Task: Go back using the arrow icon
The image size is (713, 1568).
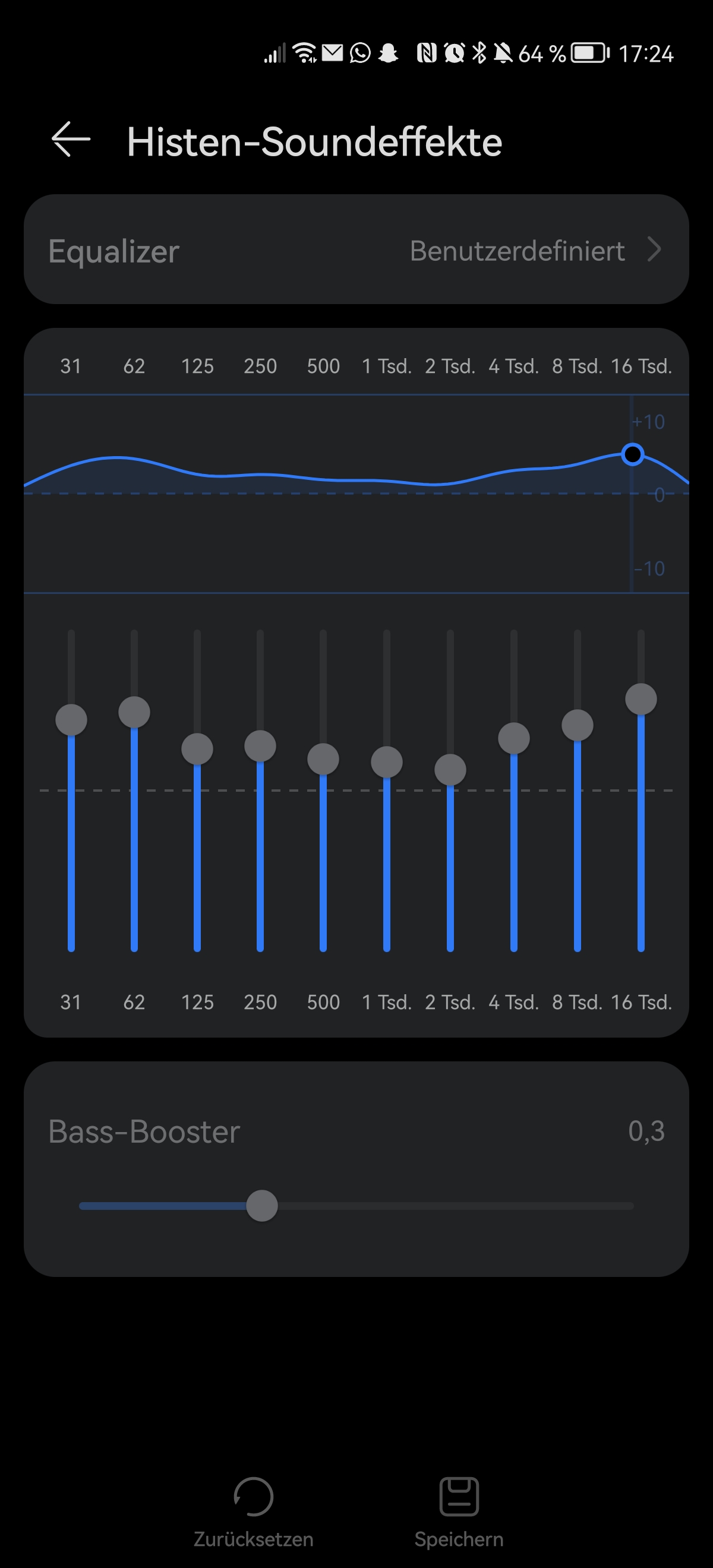Action: 71,140
